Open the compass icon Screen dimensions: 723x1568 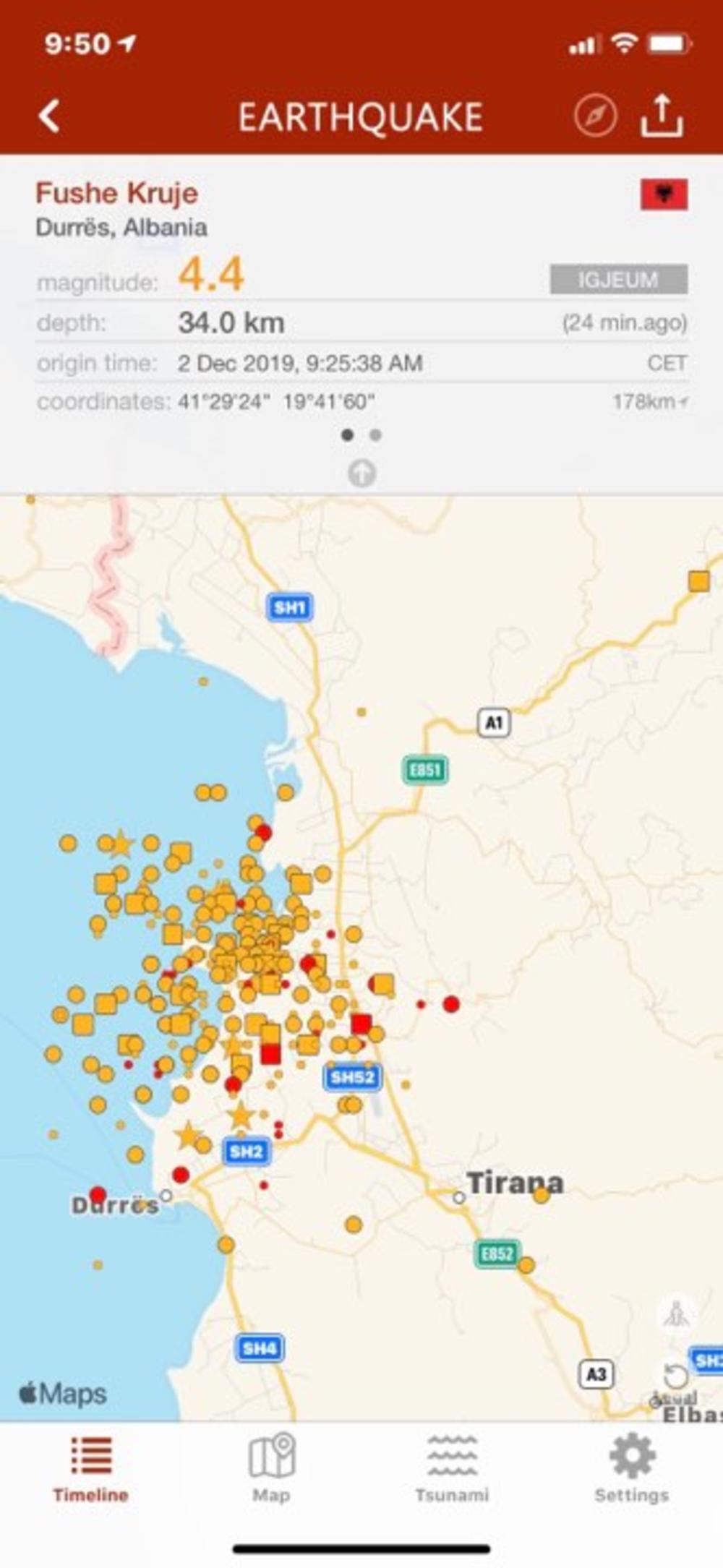tap(595, 116)
